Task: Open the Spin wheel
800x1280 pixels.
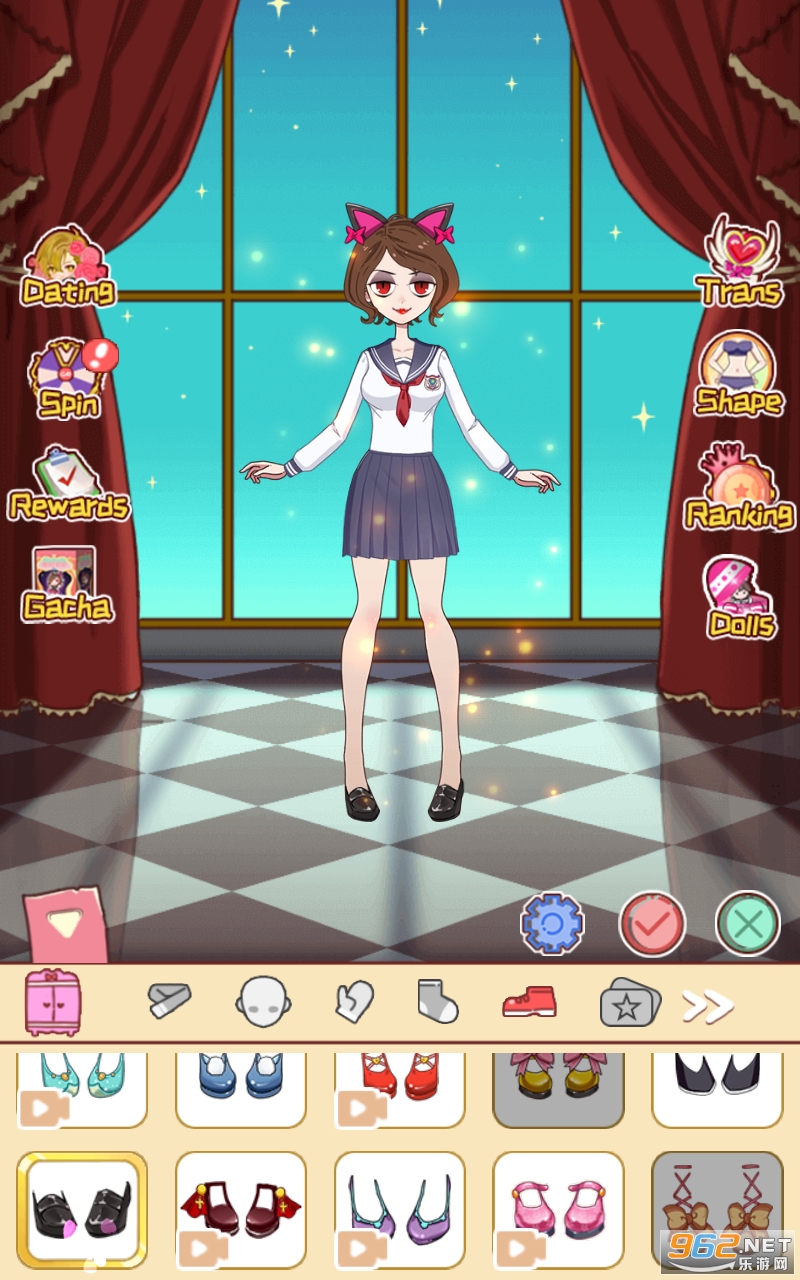Action: [x=70, y=378]
